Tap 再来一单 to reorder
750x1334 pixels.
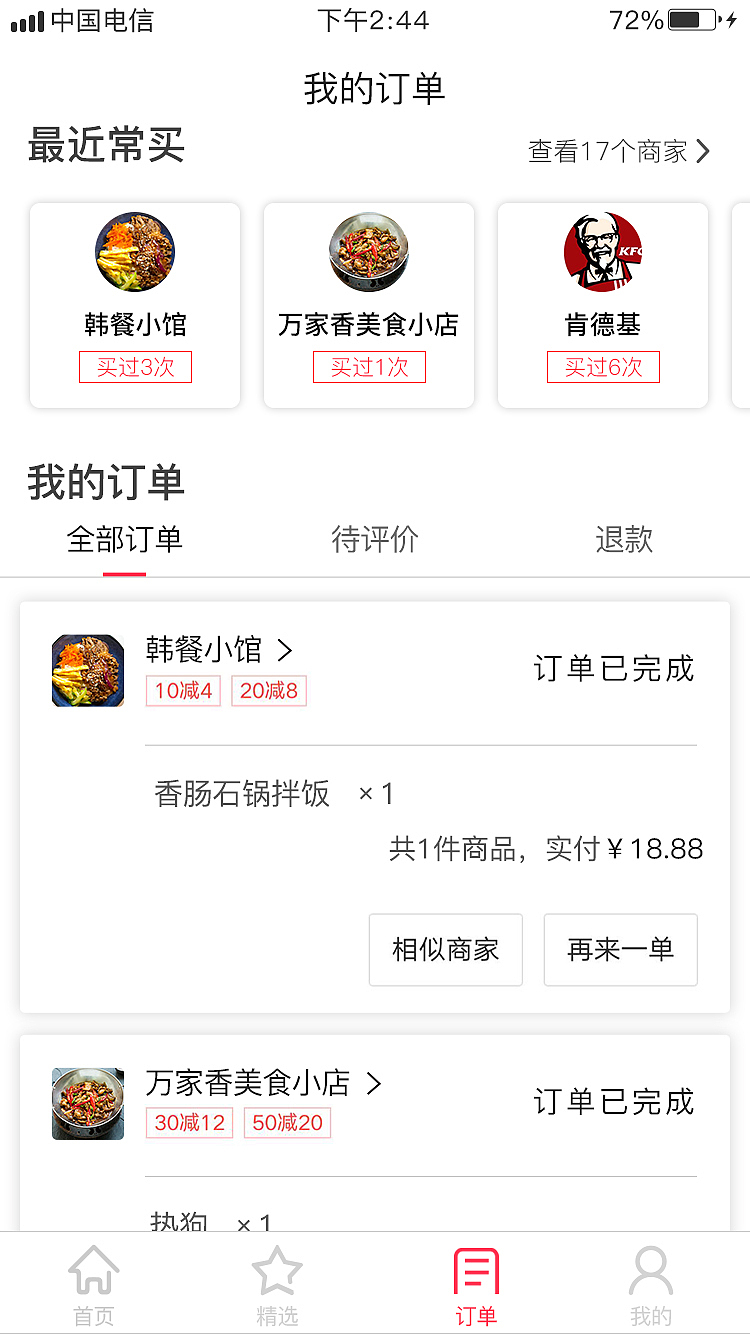(x=620, y=950)
